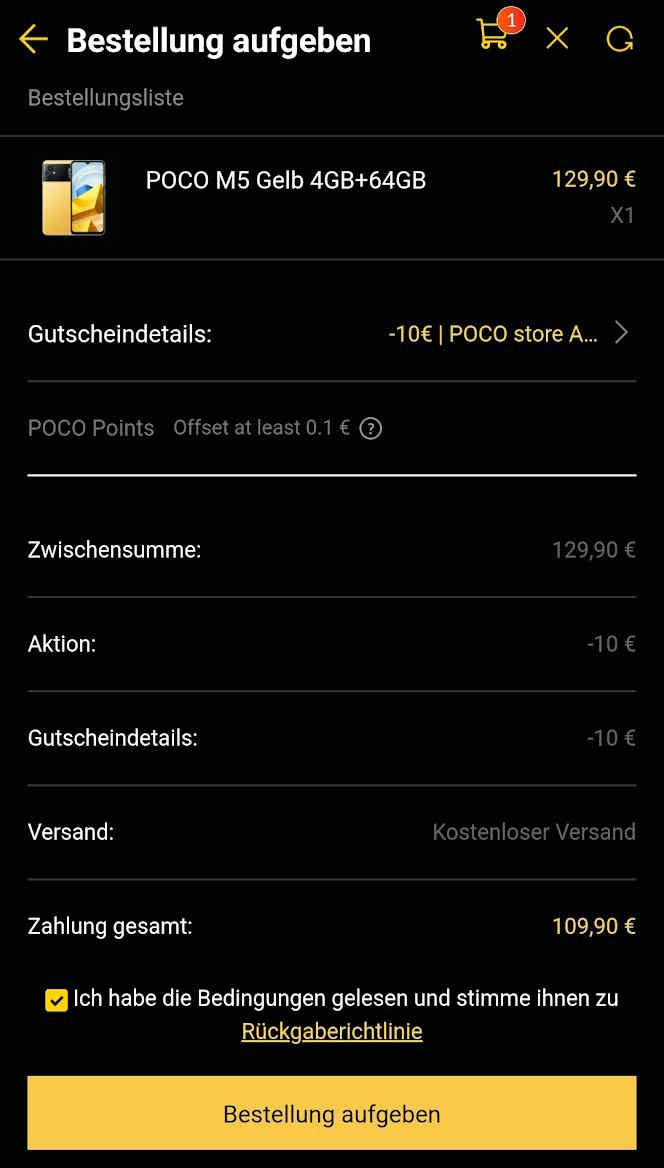
Task: Show POCO Points help info
Action: 371,429
